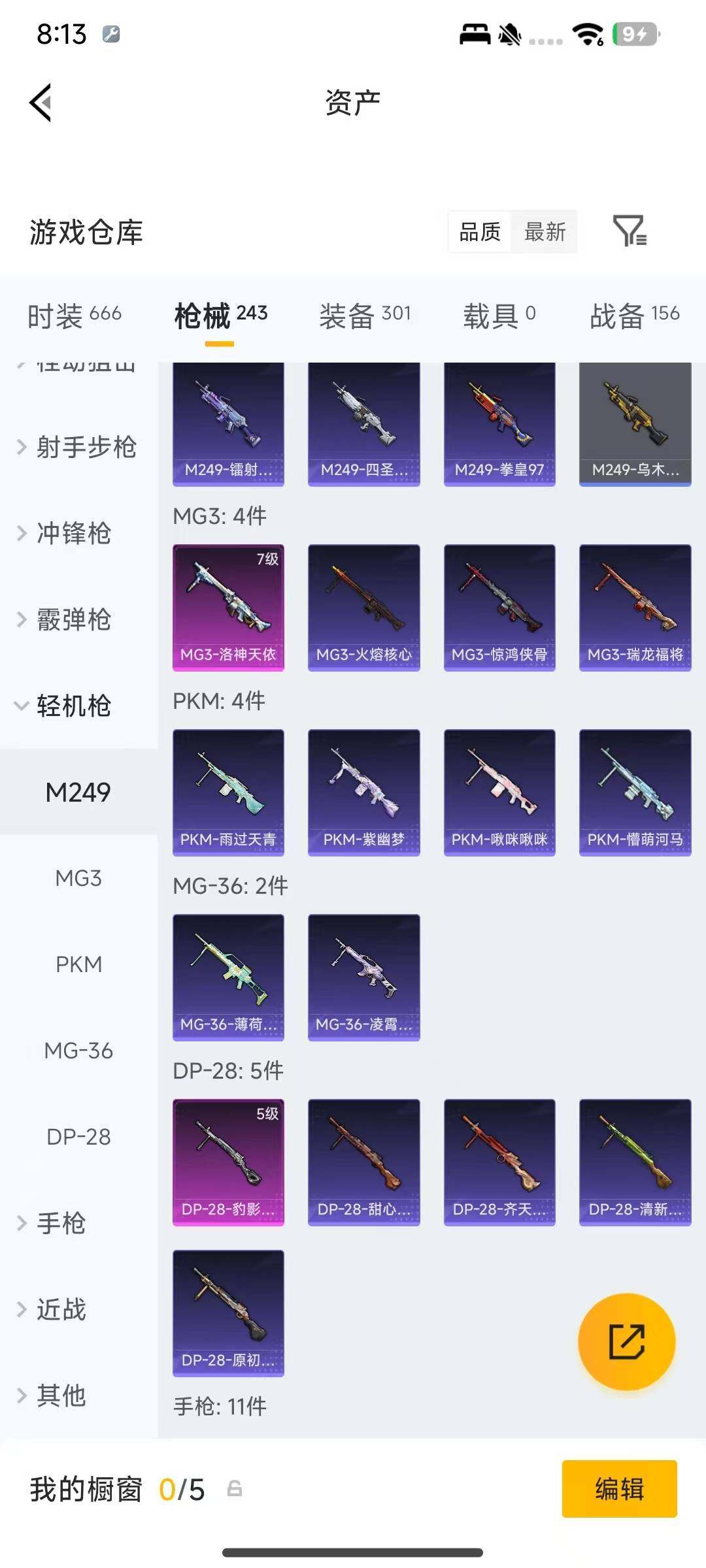Open the MG-36-薄荷 weapon thumbnail
This screenshot has height=1568, width=706.
coord(228,977)
